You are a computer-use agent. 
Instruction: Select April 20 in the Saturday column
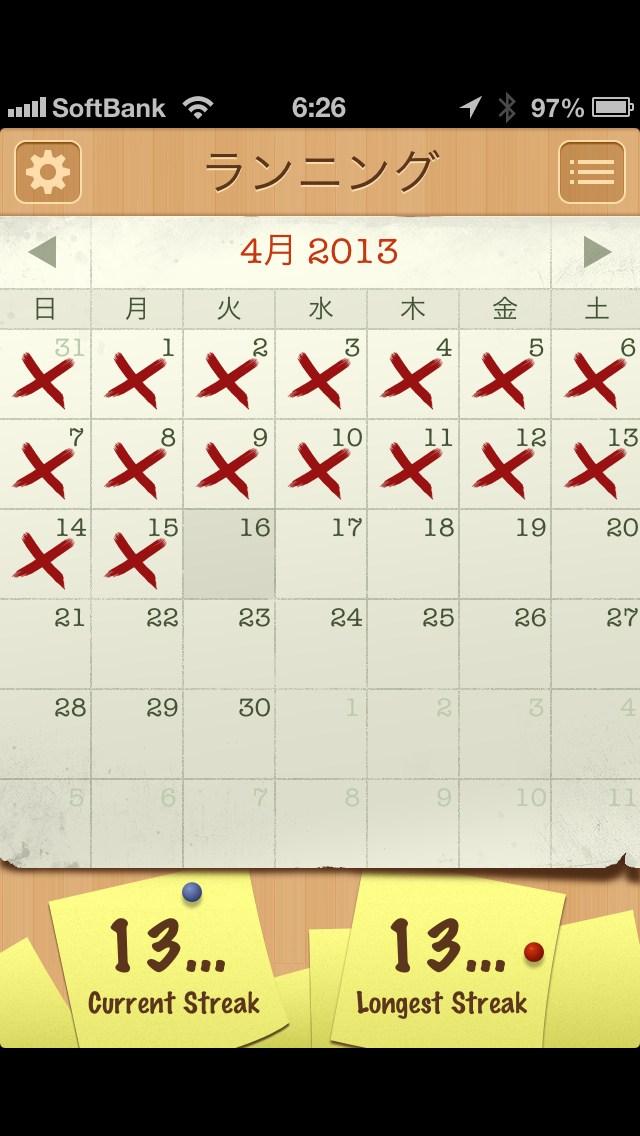point(597,555)
